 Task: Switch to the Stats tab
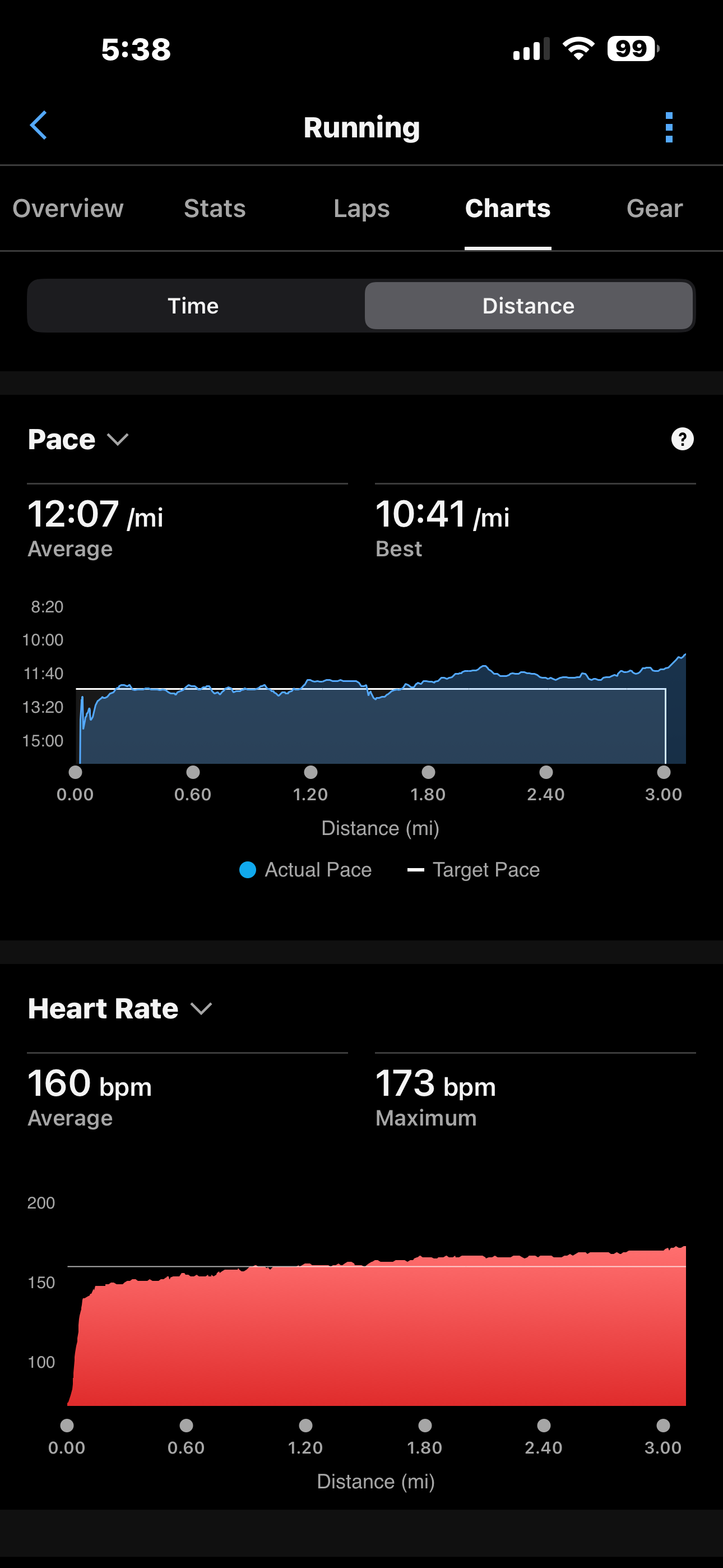pyautogui.click(x=215, y=209)
